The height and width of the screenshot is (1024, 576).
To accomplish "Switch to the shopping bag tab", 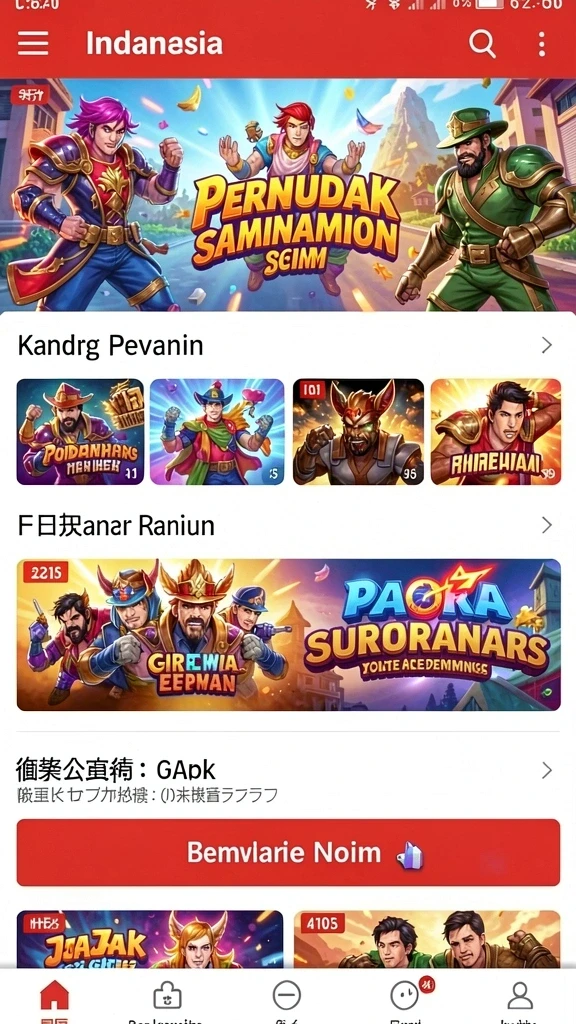I will click(167, 999).
